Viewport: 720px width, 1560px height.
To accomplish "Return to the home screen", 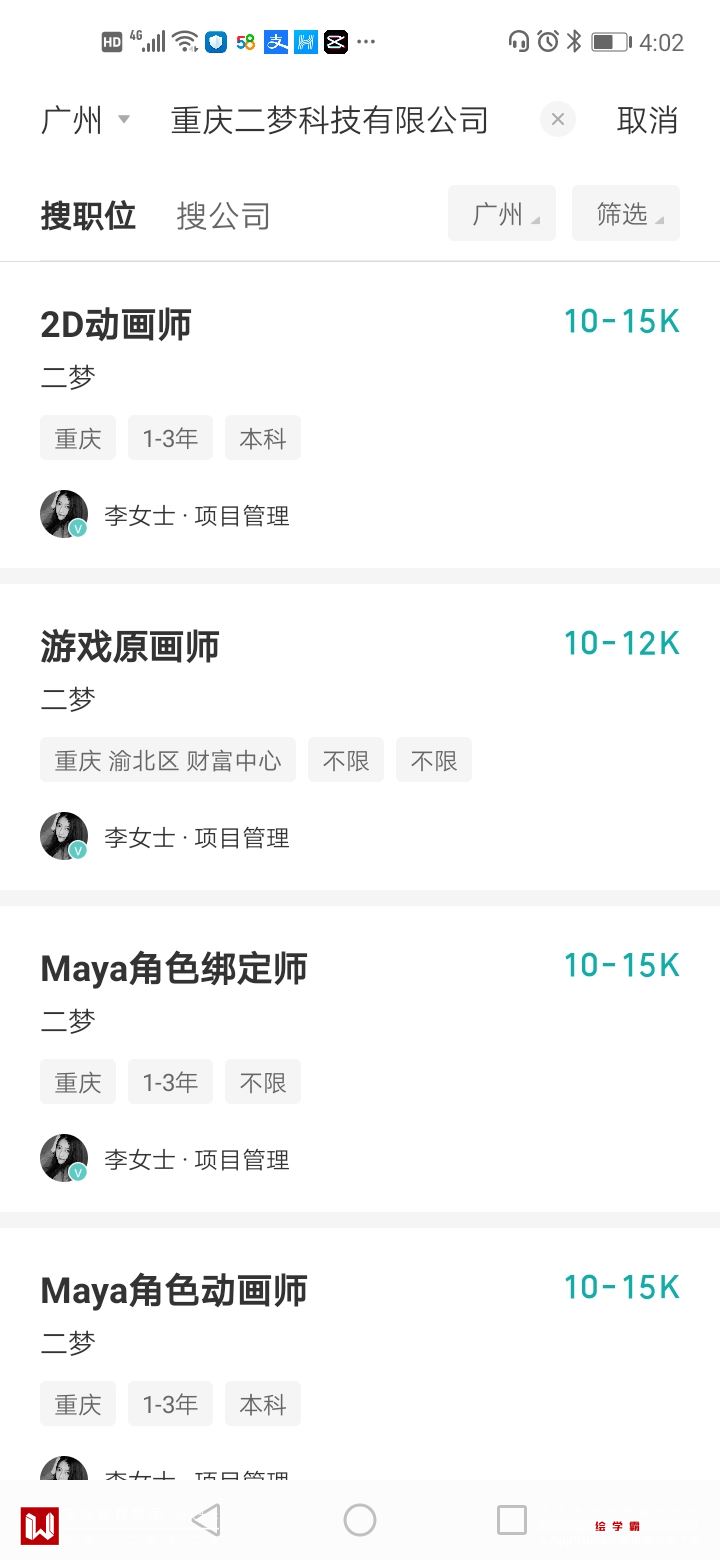I will point(360,1520).
